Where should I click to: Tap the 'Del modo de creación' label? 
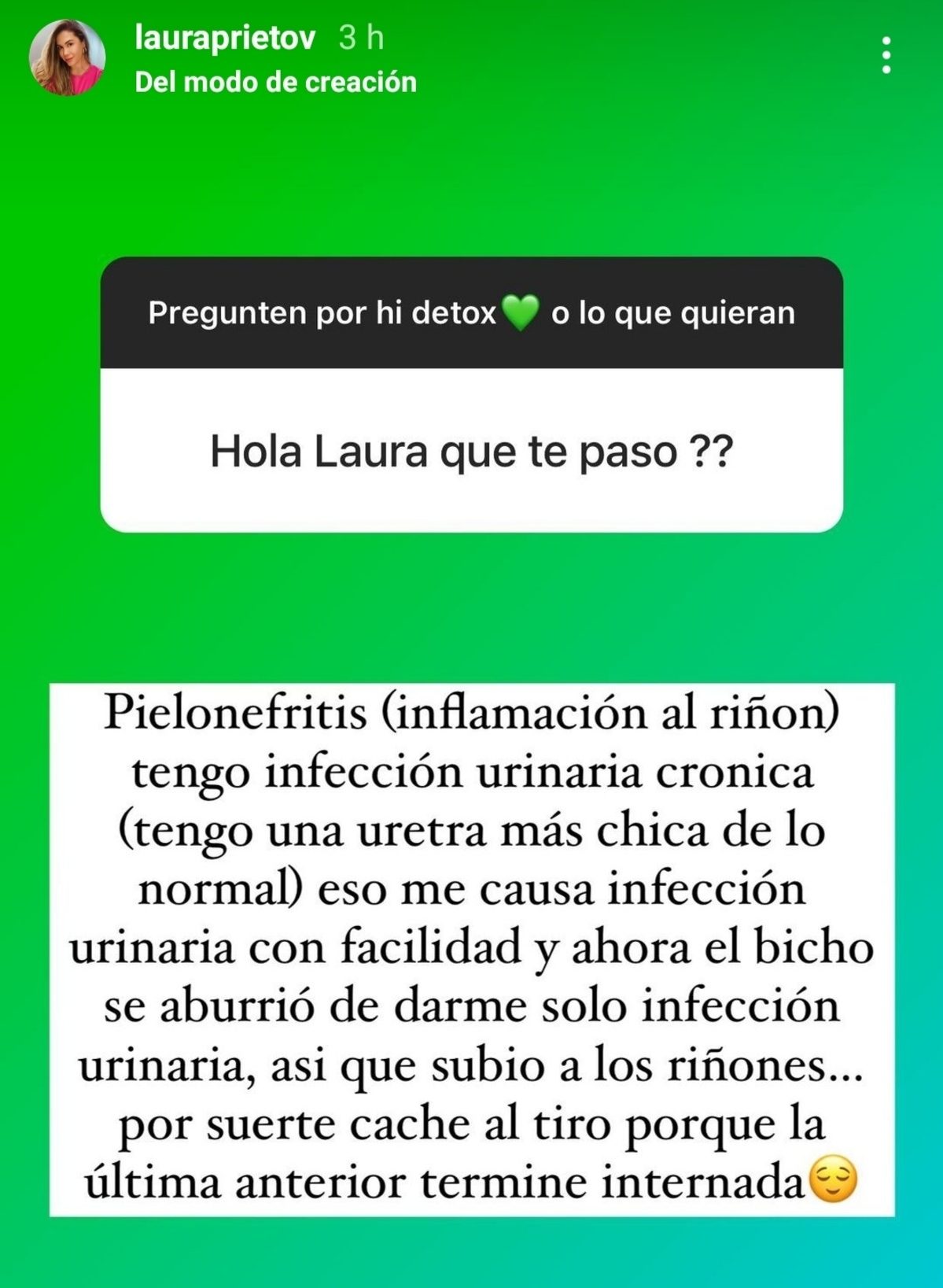275,83
